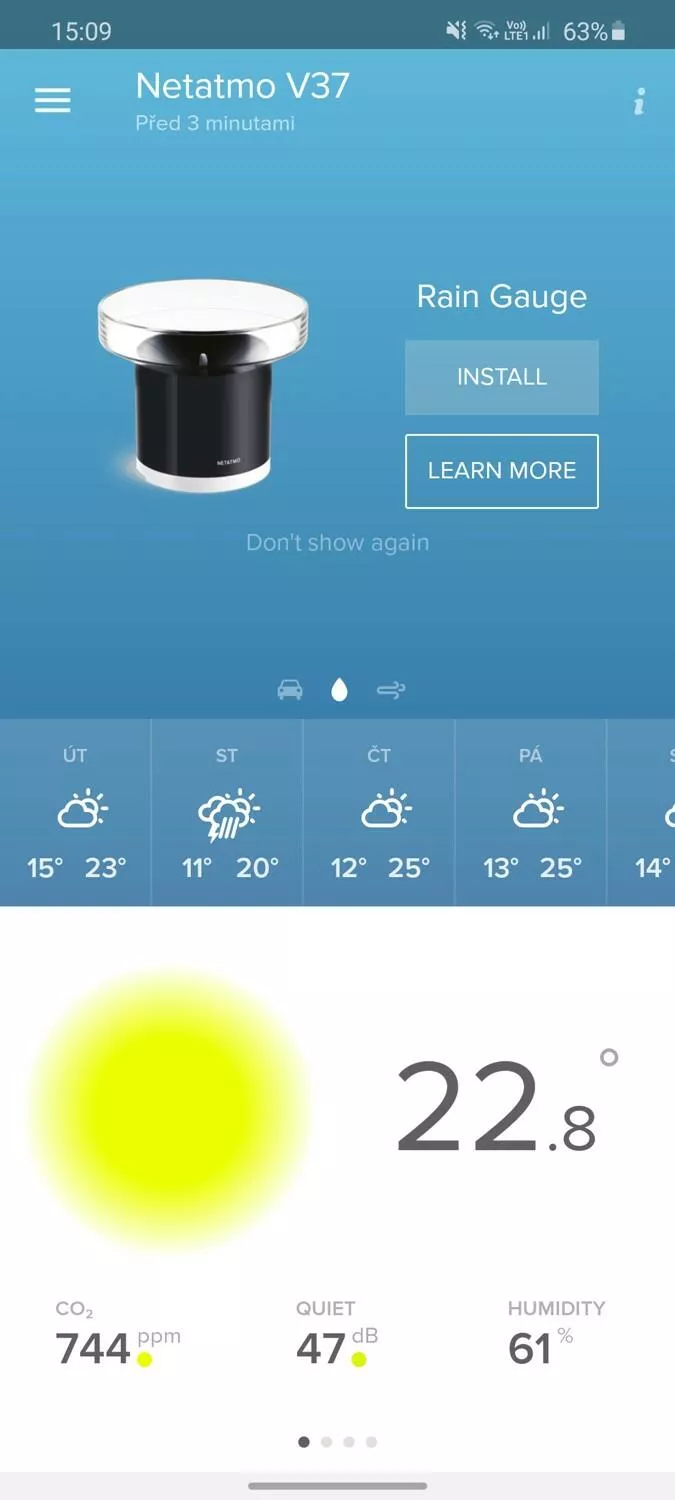The image size is (675, 1500).
Task: View CO2 744 ppm details
Action: 117,1334
